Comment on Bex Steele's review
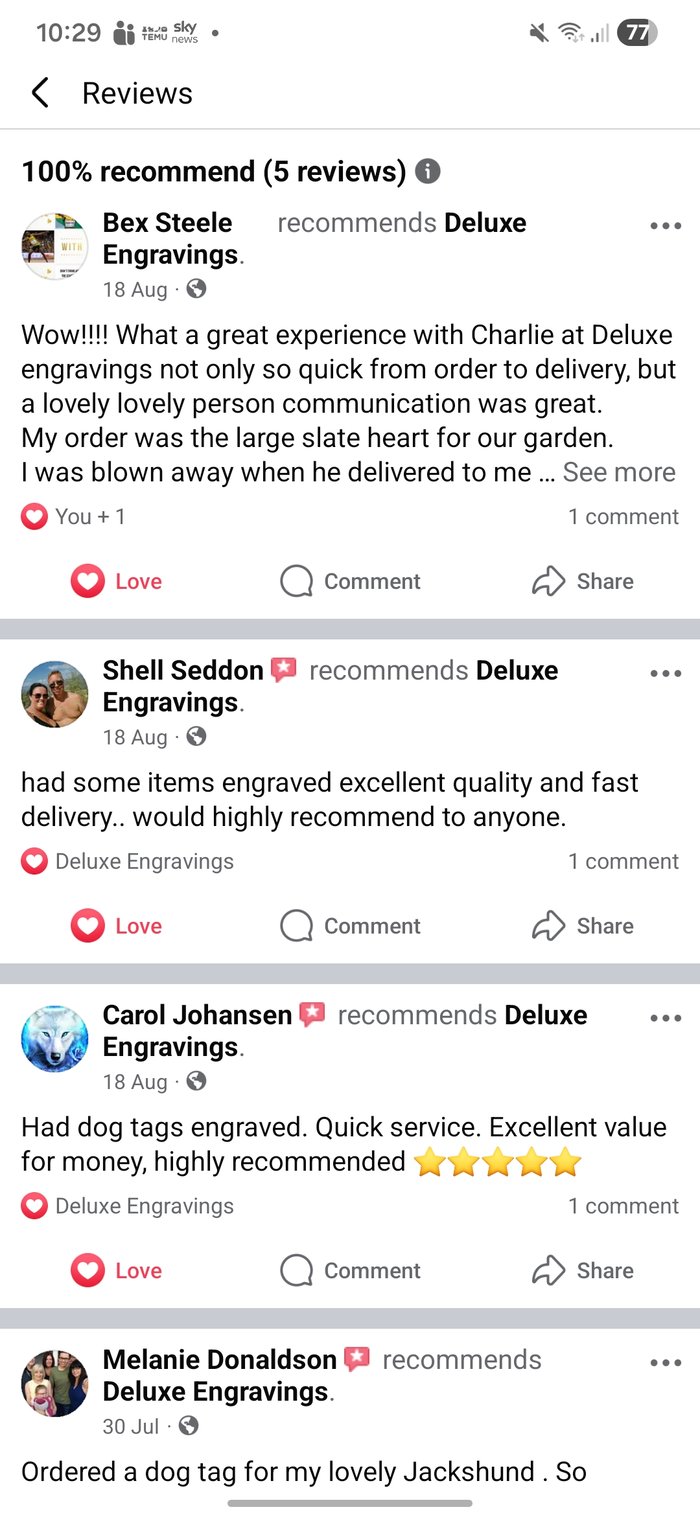 351,581
